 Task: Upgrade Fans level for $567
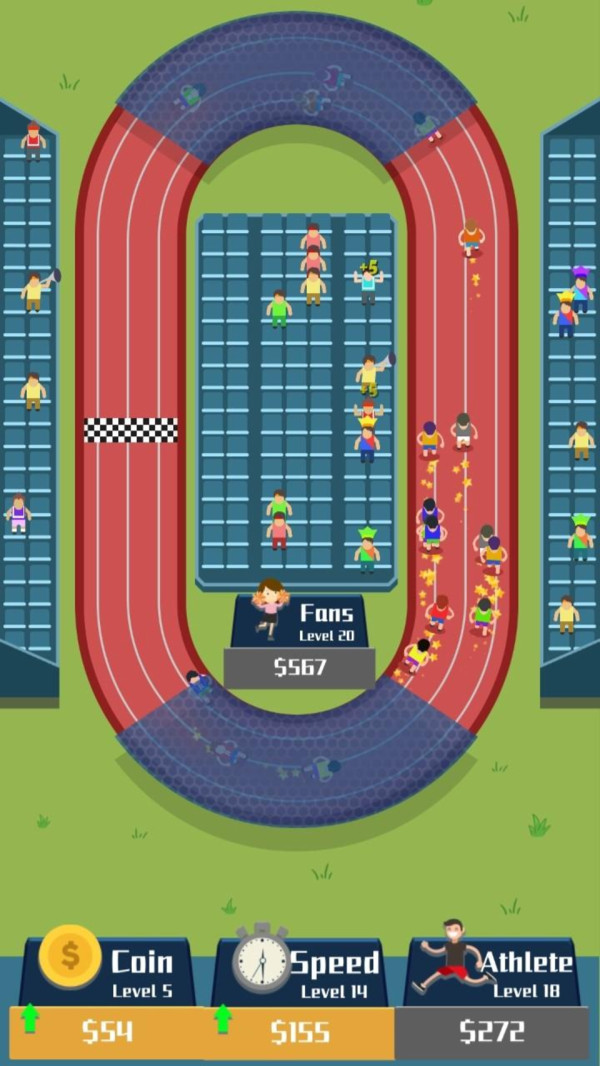click(299, 667)
